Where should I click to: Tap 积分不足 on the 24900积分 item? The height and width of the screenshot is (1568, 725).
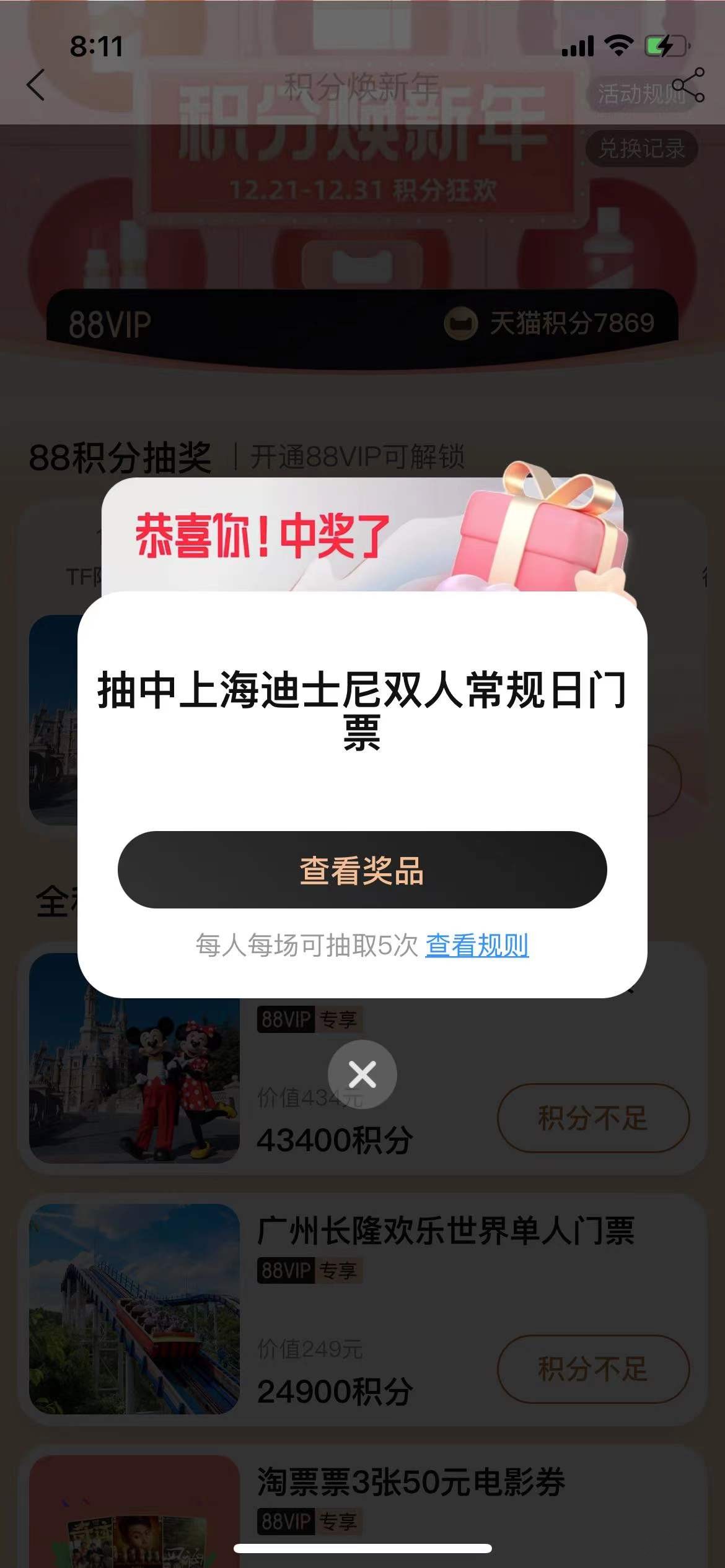(x=592, y=1369)
